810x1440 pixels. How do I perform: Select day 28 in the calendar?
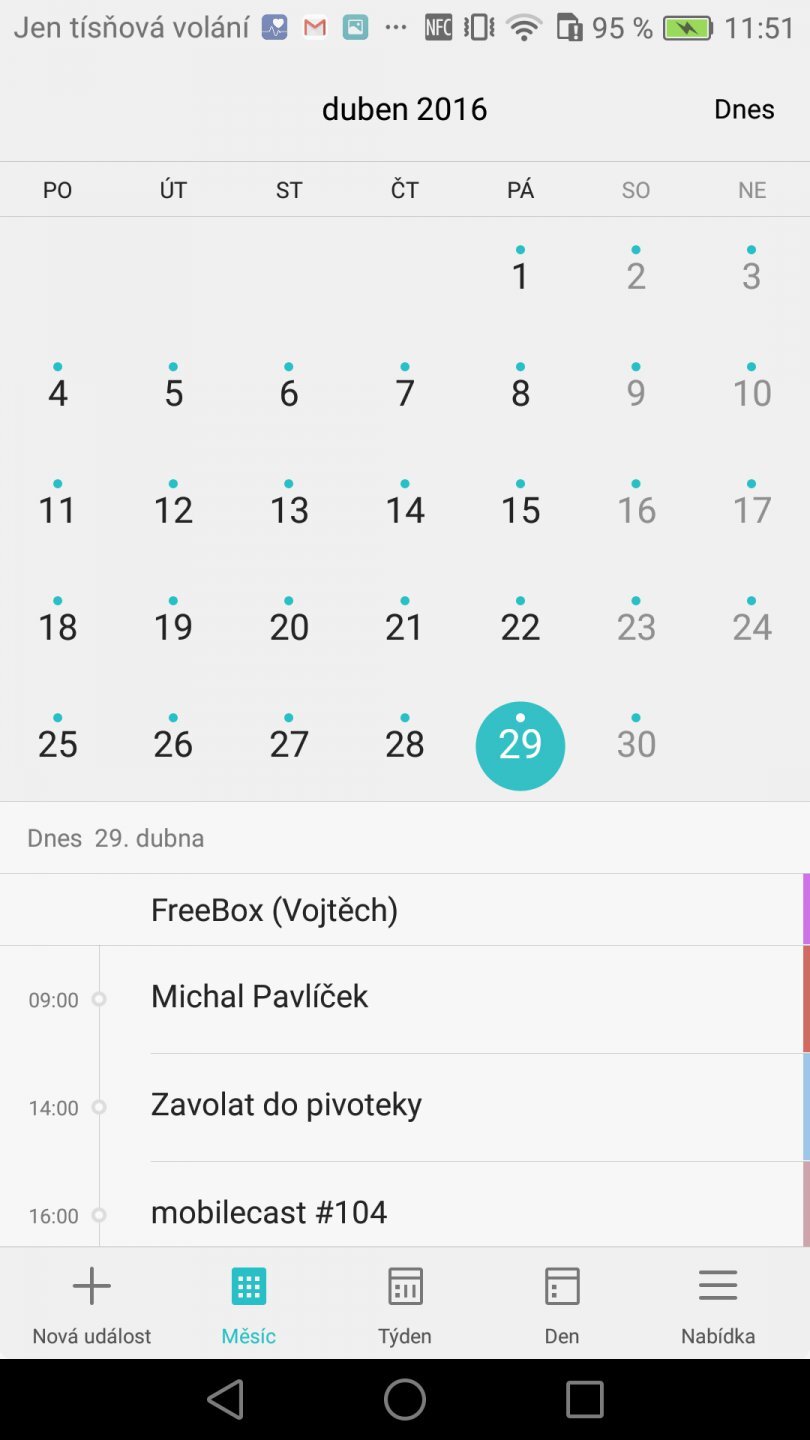click(405, 743)
